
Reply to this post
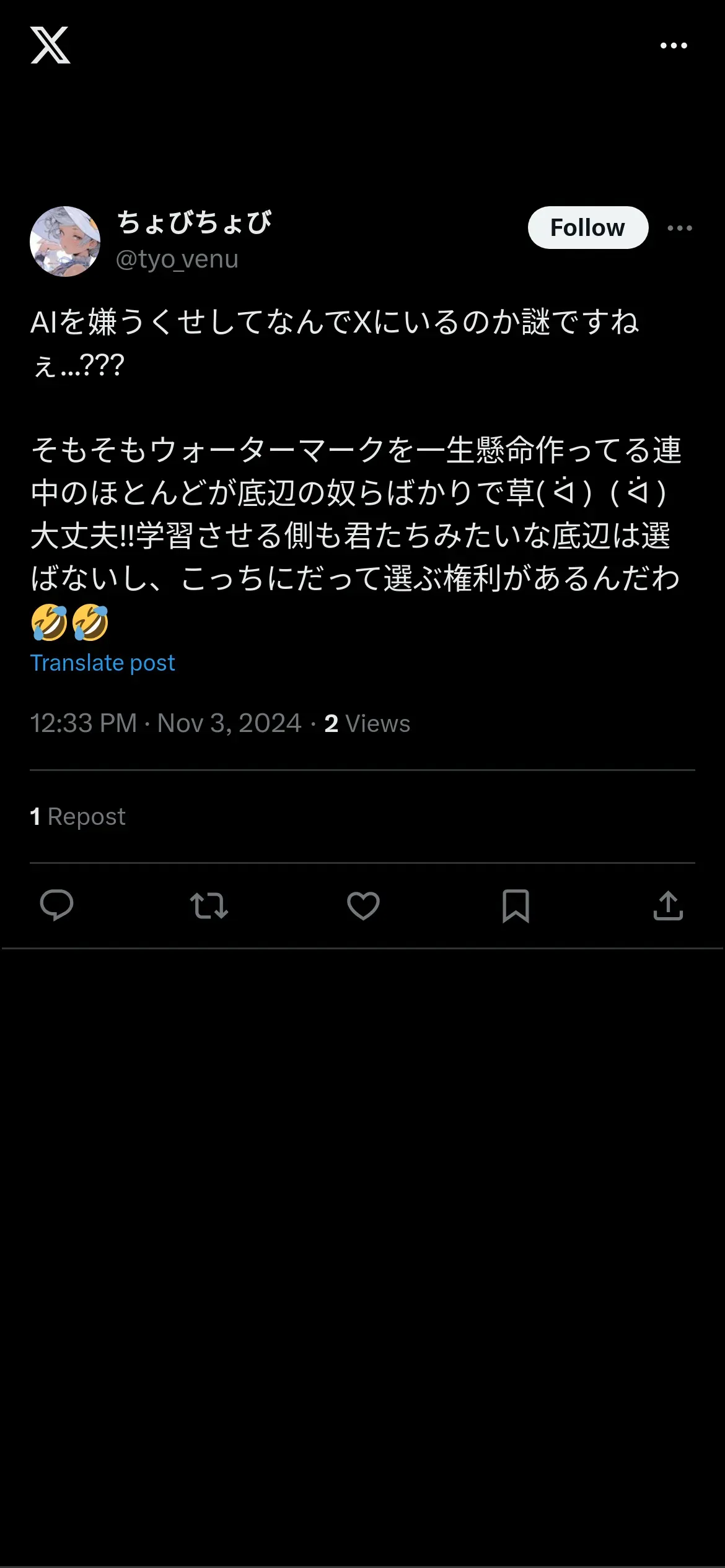point(56,905)
